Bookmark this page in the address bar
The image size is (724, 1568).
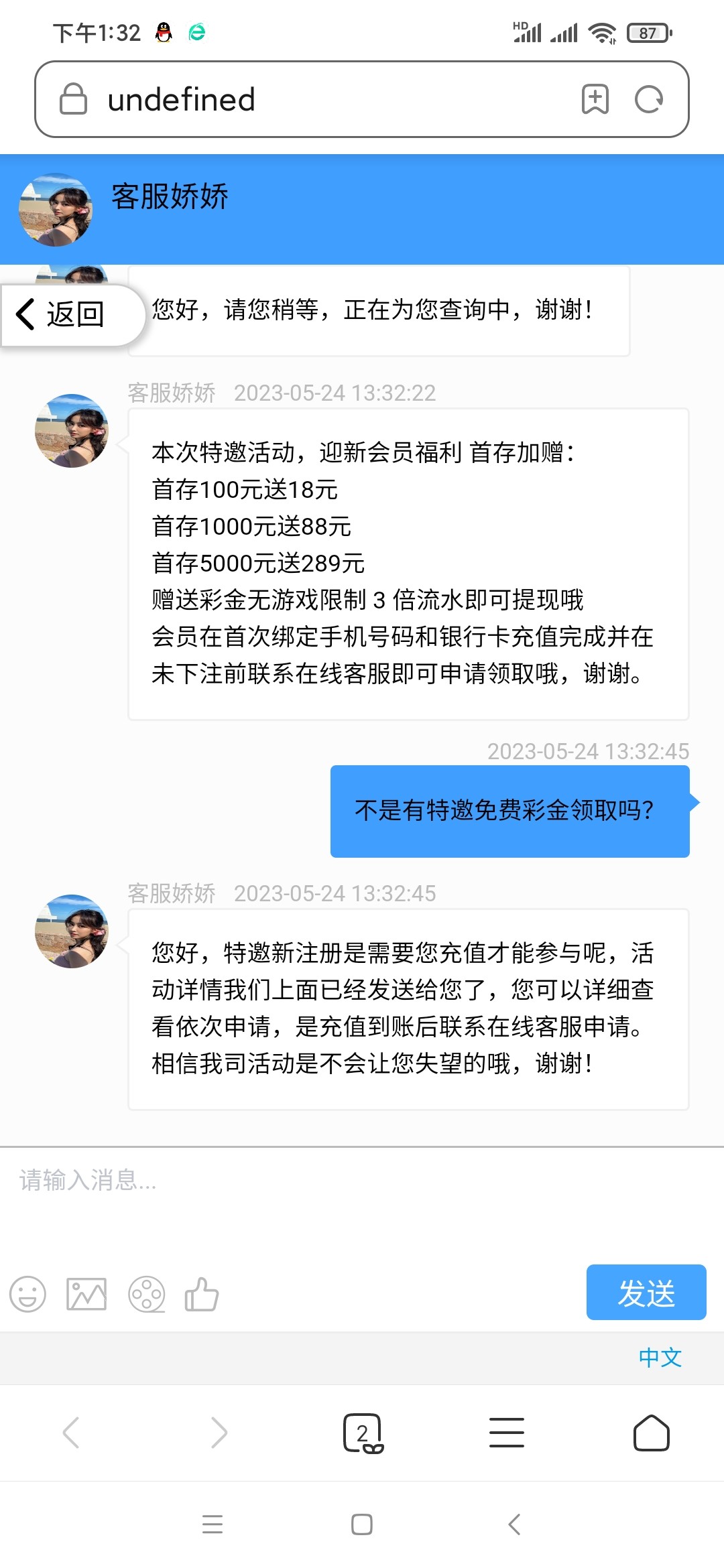[x=595, y=100]
